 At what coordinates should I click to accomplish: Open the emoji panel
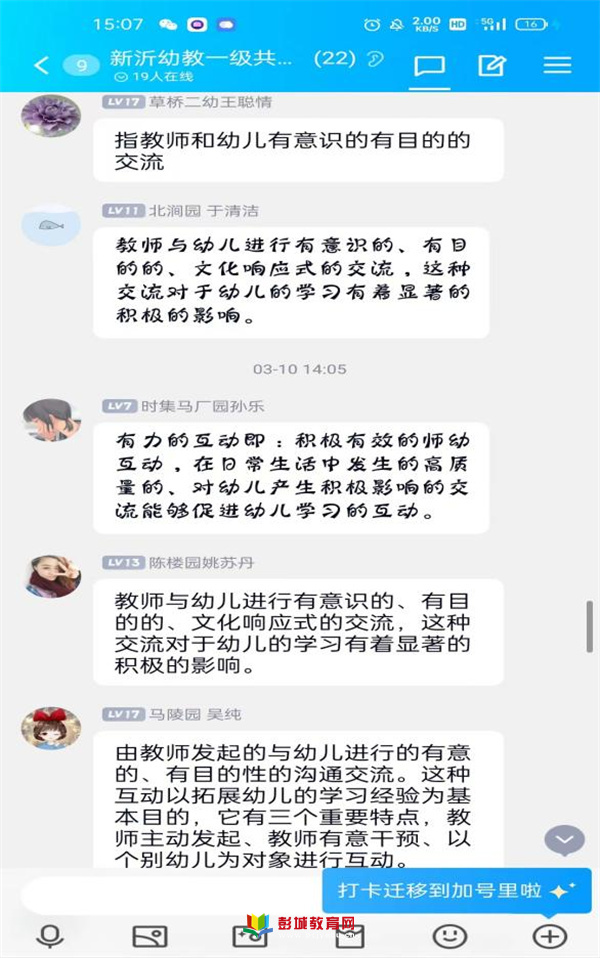(449, 936)
